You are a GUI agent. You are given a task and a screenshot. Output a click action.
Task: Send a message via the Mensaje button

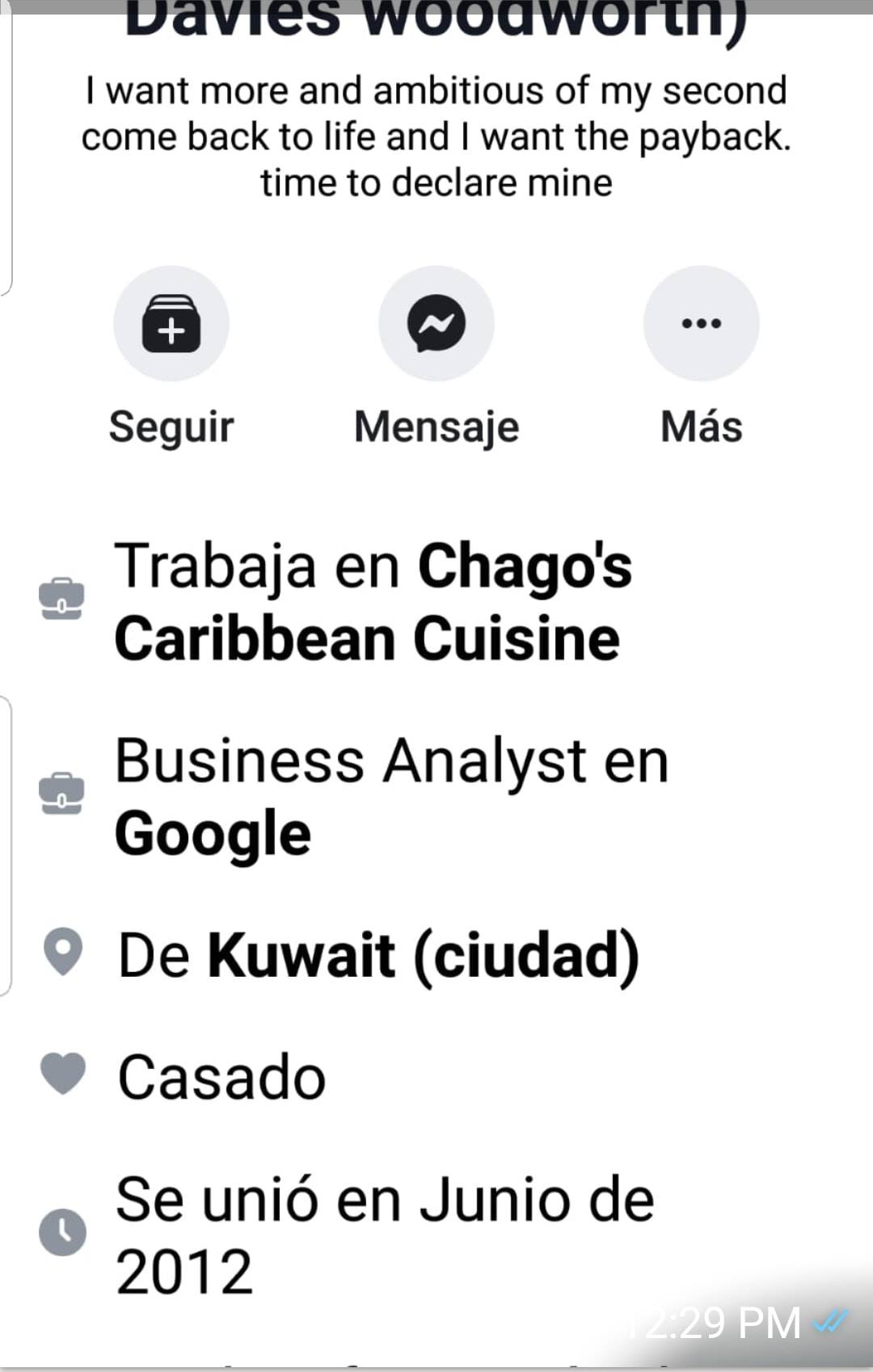(x=436, y=324)
